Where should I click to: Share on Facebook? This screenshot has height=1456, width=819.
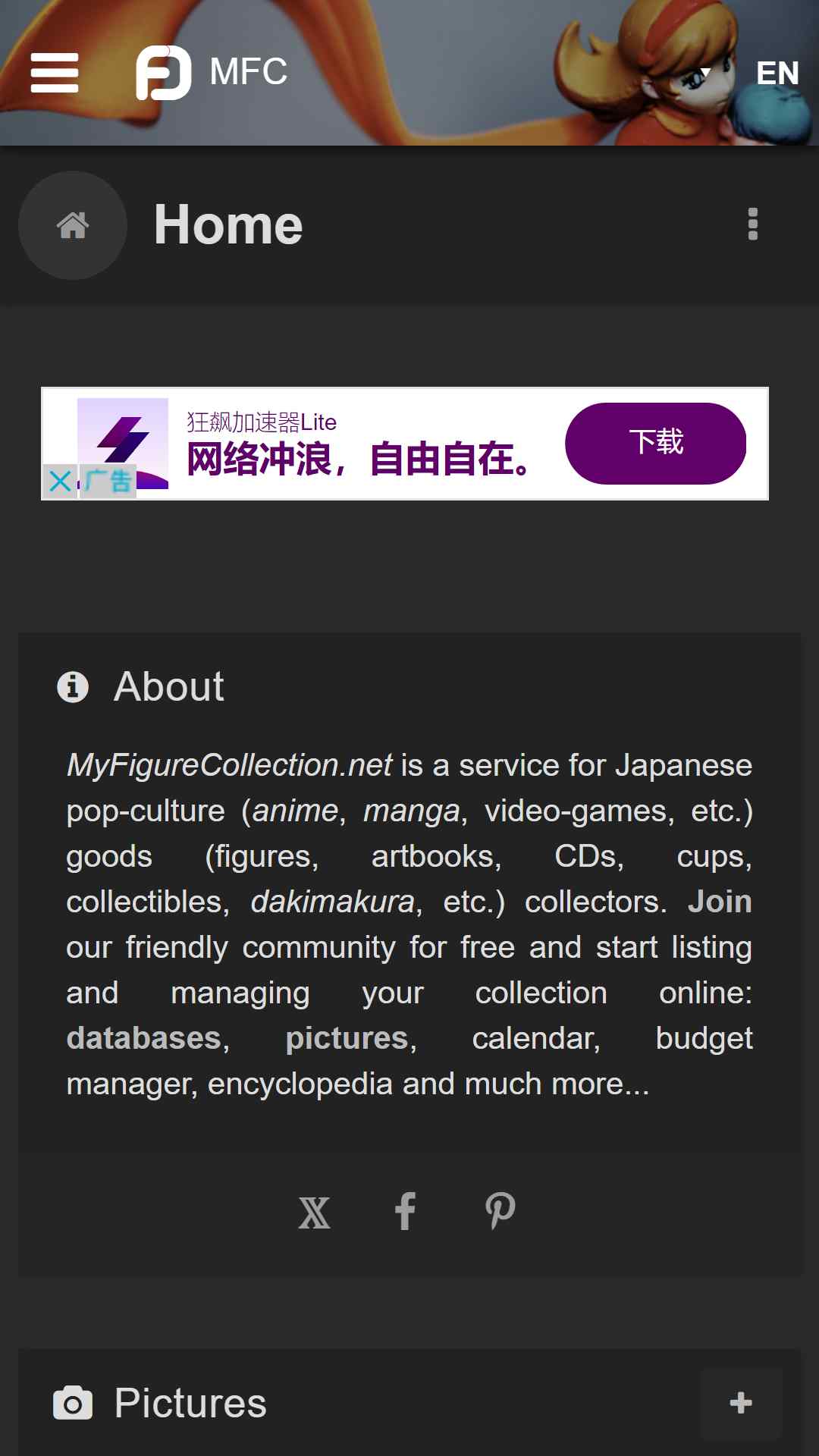pyautogui.click(x=406, y=1212)
